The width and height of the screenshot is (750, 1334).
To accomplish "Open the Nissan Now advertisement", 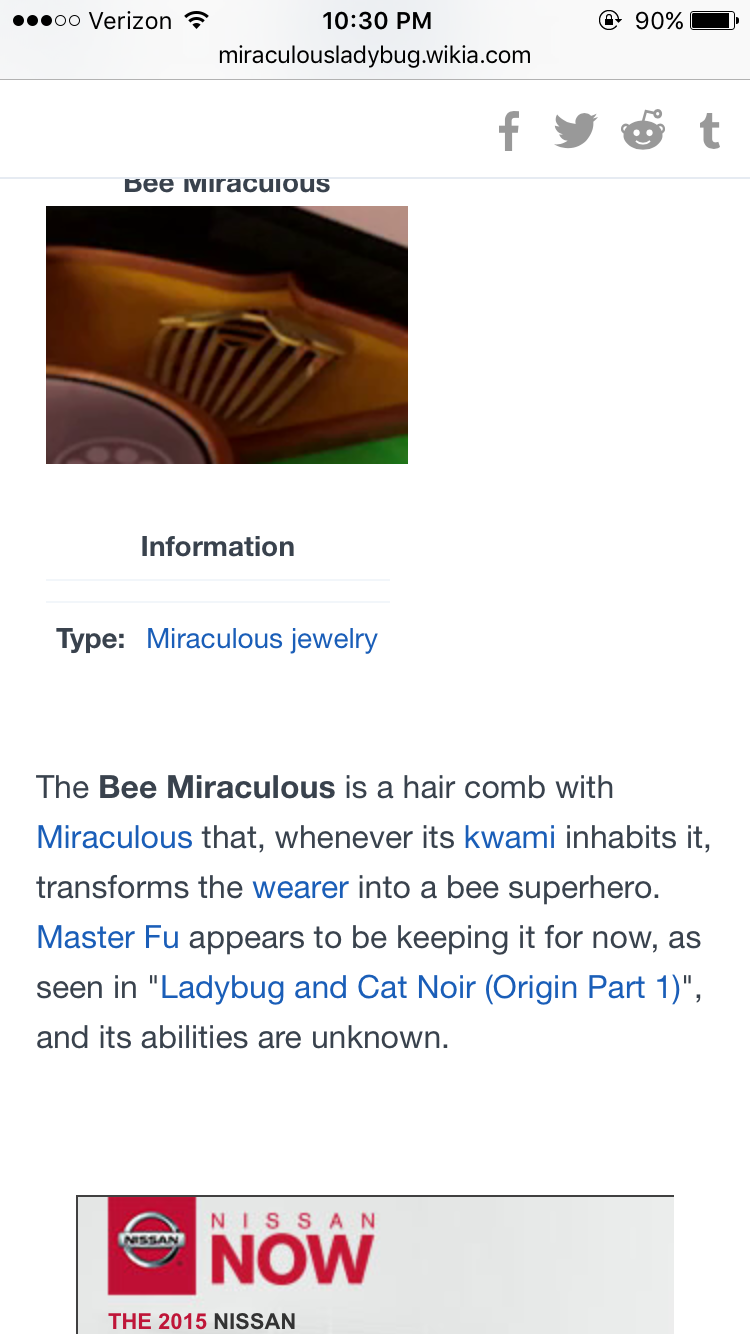I will [375, 1265].
